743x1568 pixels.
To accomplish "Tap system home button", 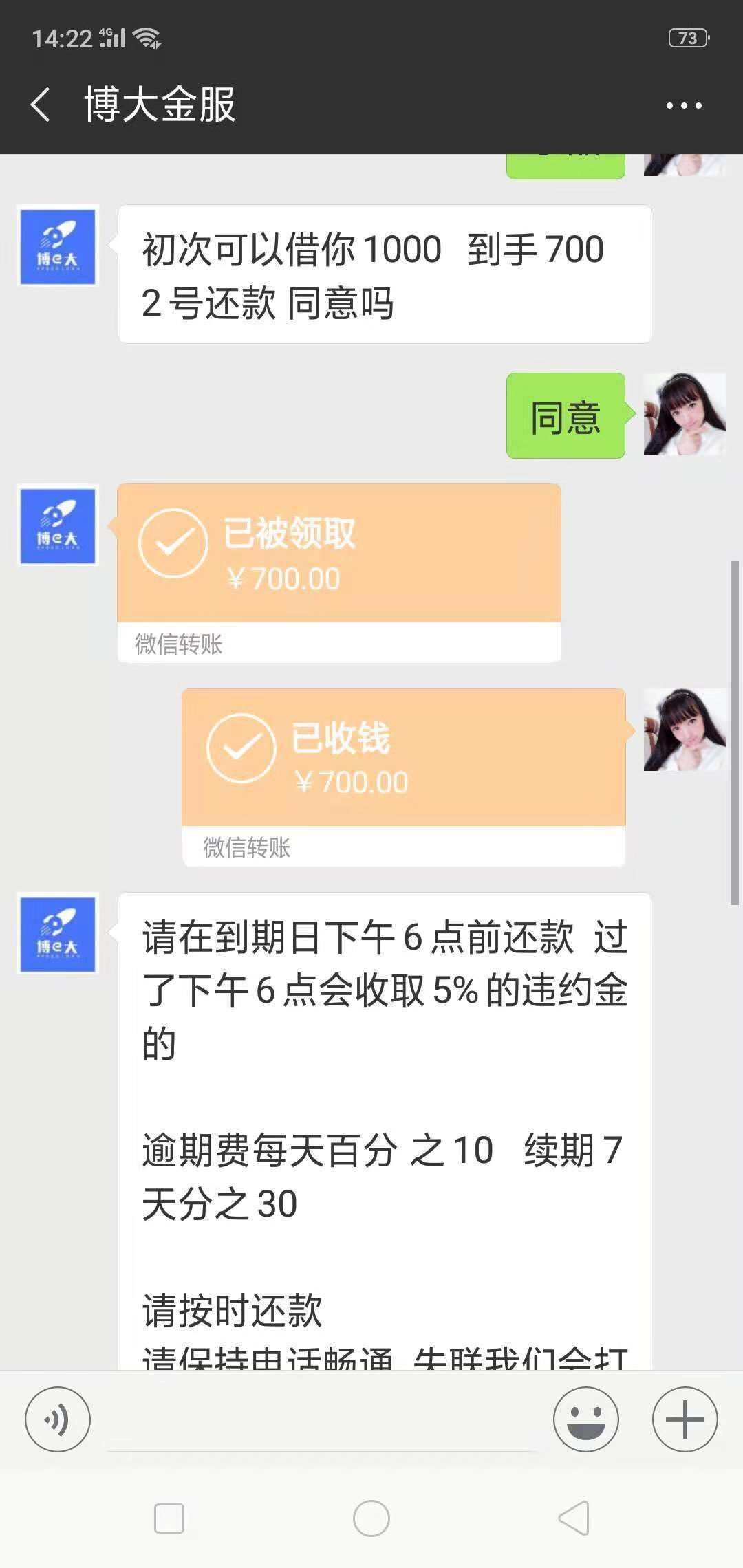I will tap(371, 1518).
